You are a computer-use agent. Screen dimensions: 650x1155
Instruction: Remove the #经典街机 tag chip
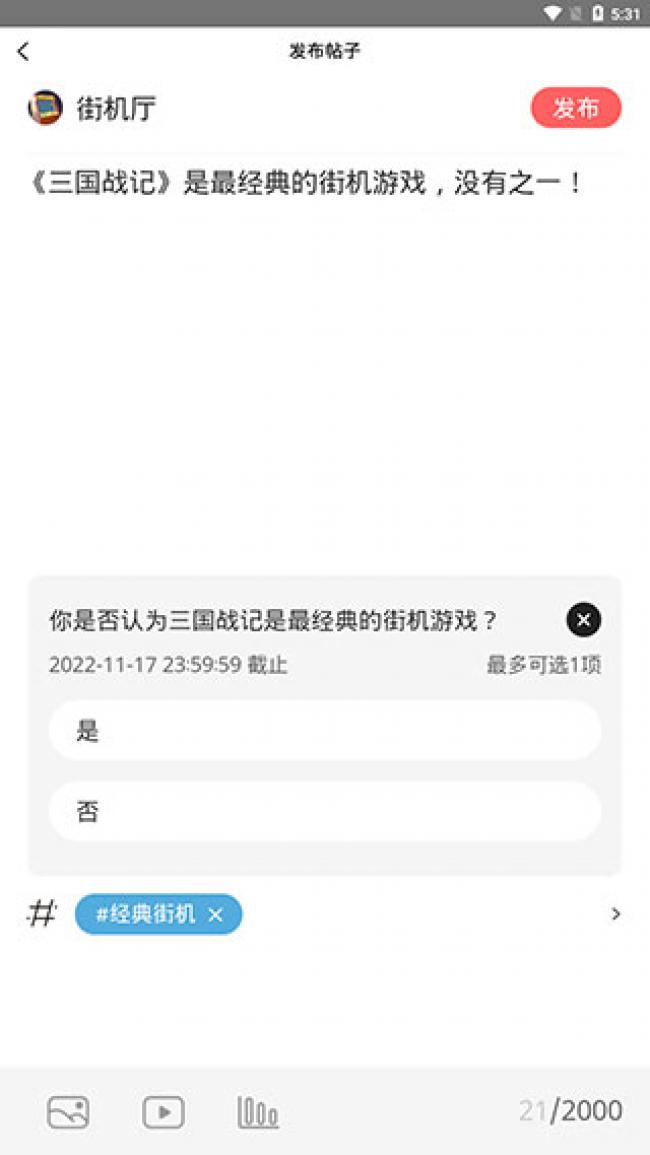(215, 915)
